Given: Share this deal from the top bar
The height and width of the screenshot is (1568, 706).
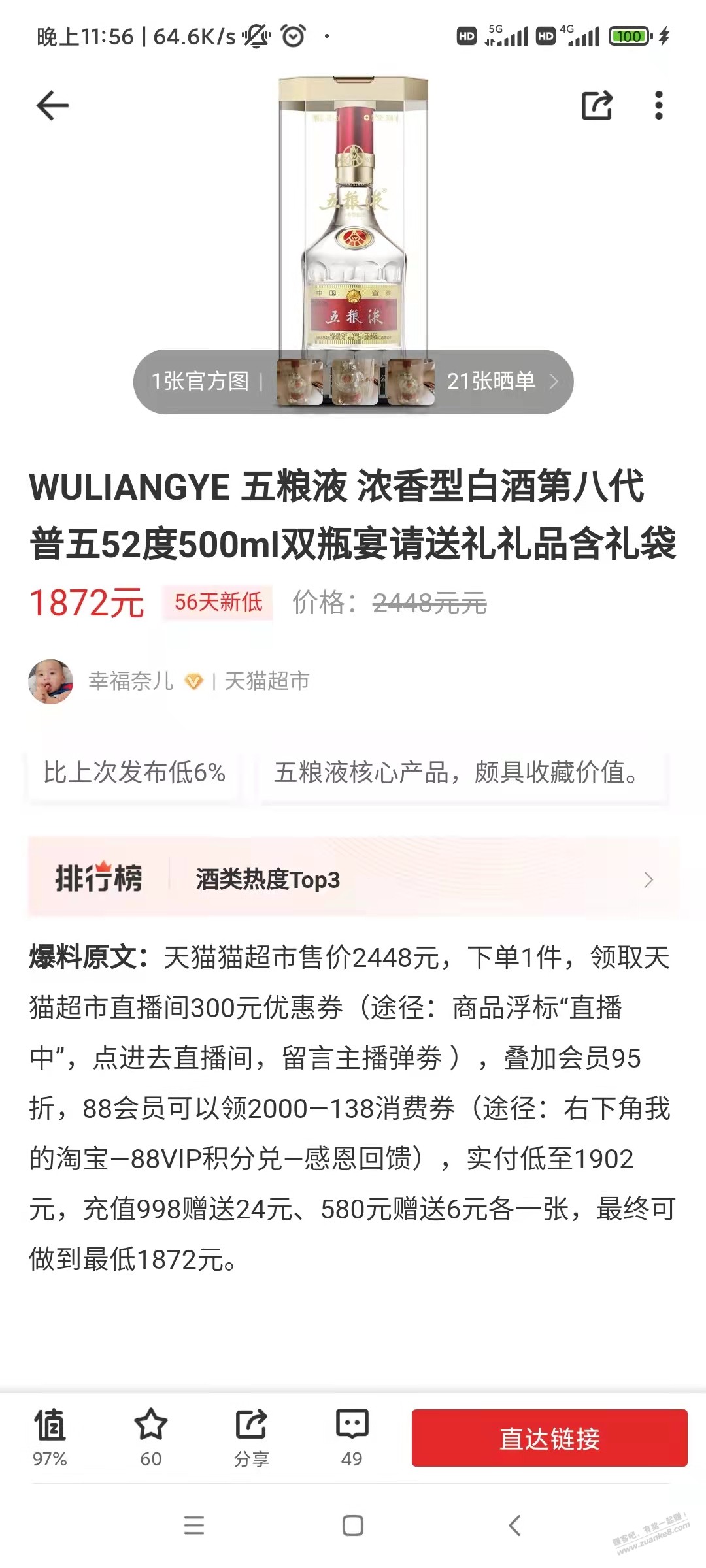Looking at the screenshot, I should click(597, 105).
